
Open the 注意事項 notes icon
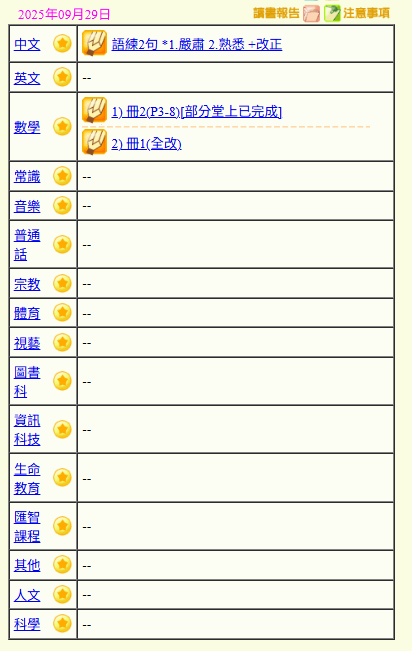tap(332, 13)
